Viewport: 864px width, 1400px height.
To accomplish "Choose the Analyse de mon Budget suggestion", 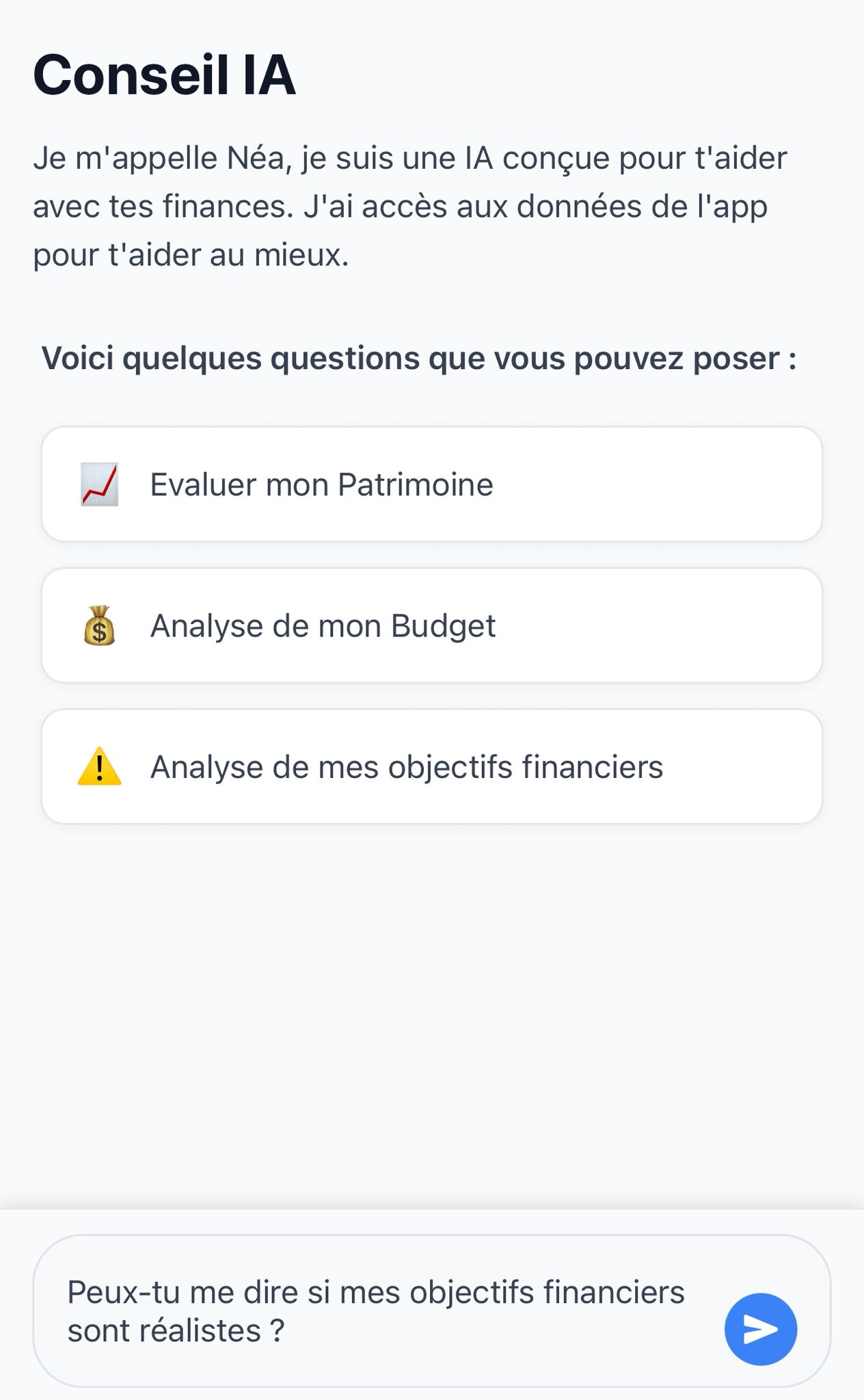I will [x=431, y=625].
